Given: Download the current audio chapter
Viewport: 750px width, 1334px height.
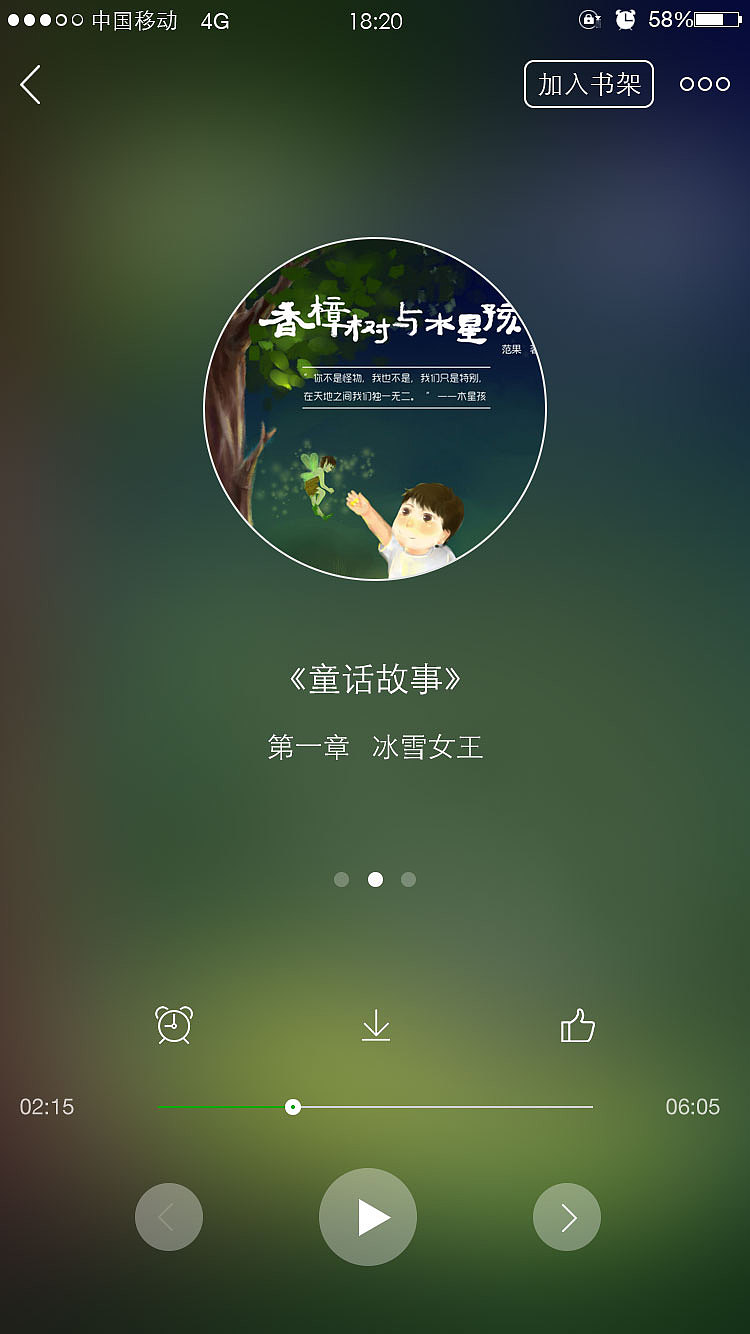Looking at the screenshot, I should click(x=375, y=1024).
